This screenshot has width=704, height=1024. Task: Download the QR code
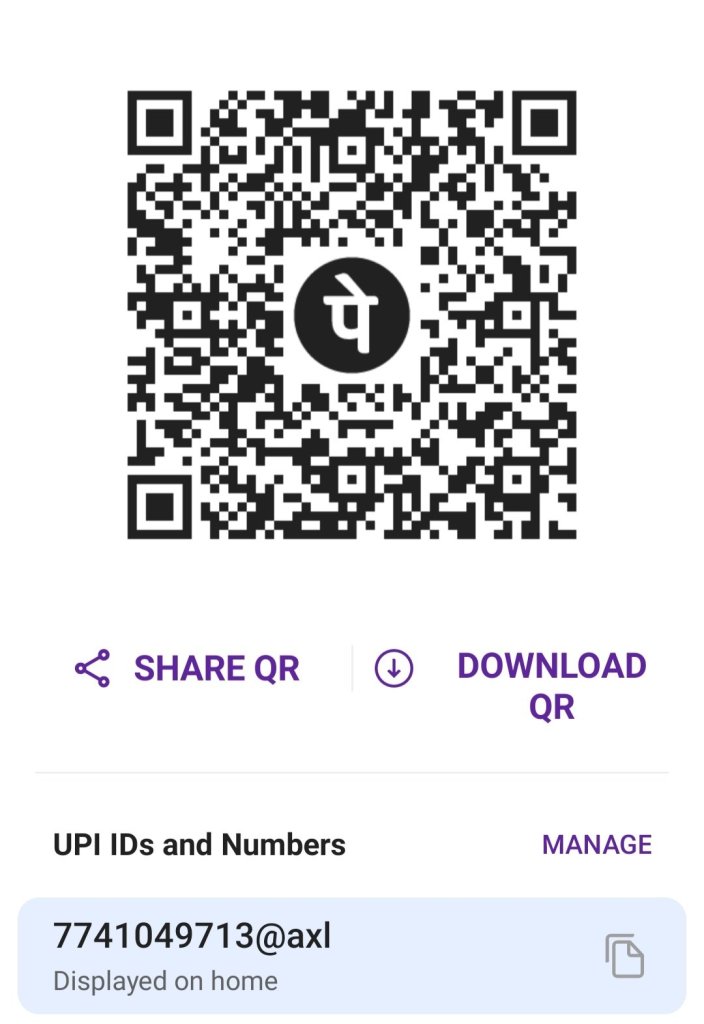coord(511,685)
